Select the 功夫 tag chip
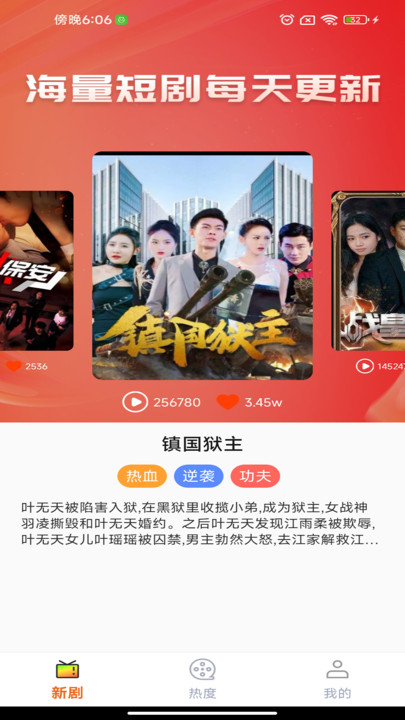The image size is (405, 720). click(255, 476)
